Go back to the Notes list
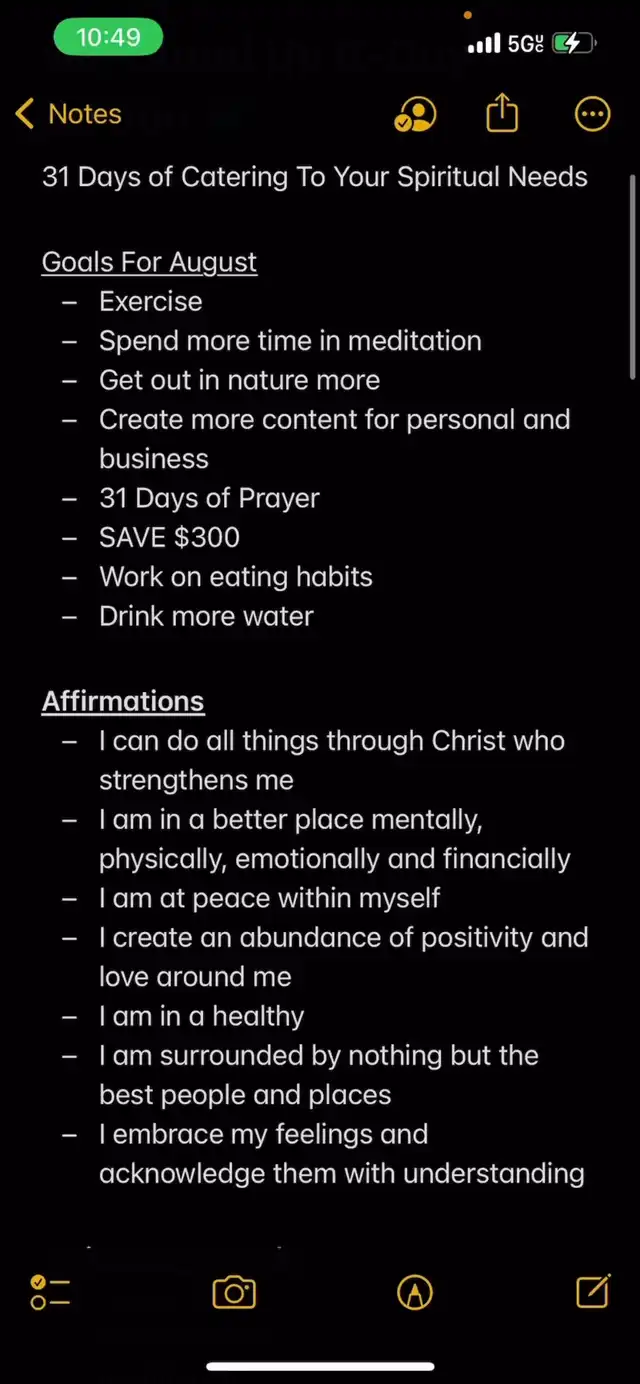This screenshot has height=1384, width=640. pyautogui.click(x=68, y=114)
